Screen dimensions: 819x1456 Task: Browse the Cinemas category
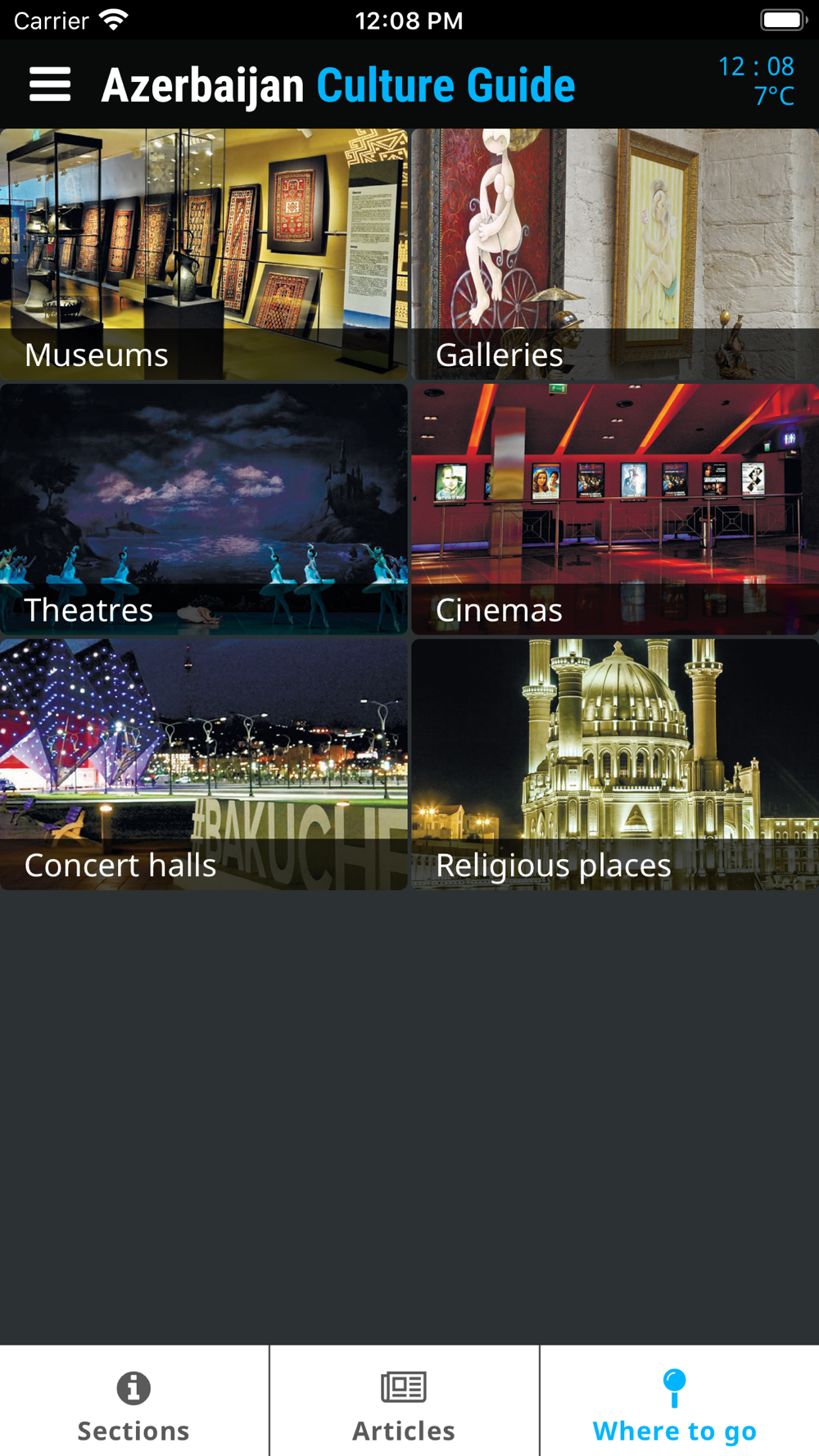(614, 509)
